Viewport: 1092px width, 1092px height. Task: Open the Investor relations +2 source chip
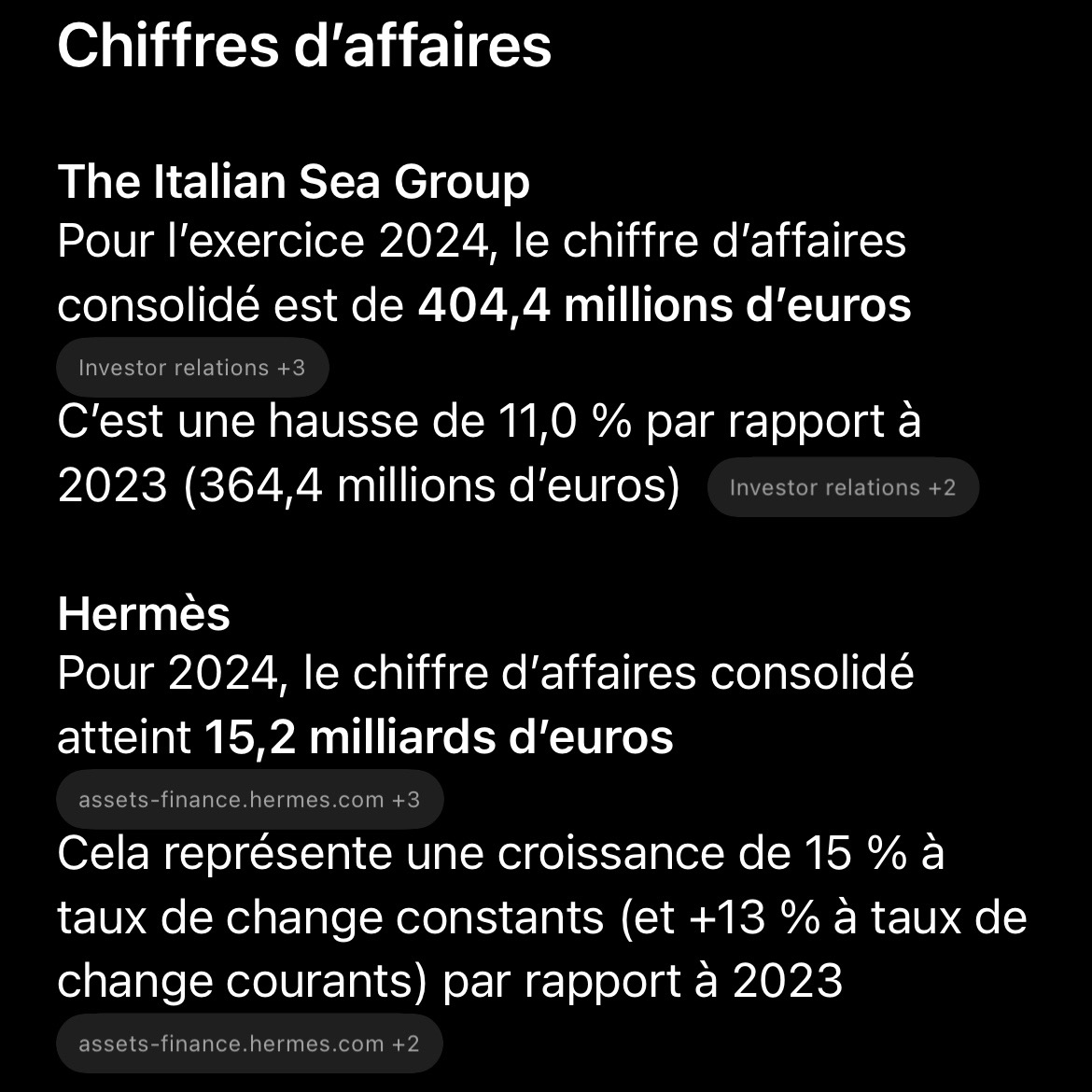[x=843, y=487]
